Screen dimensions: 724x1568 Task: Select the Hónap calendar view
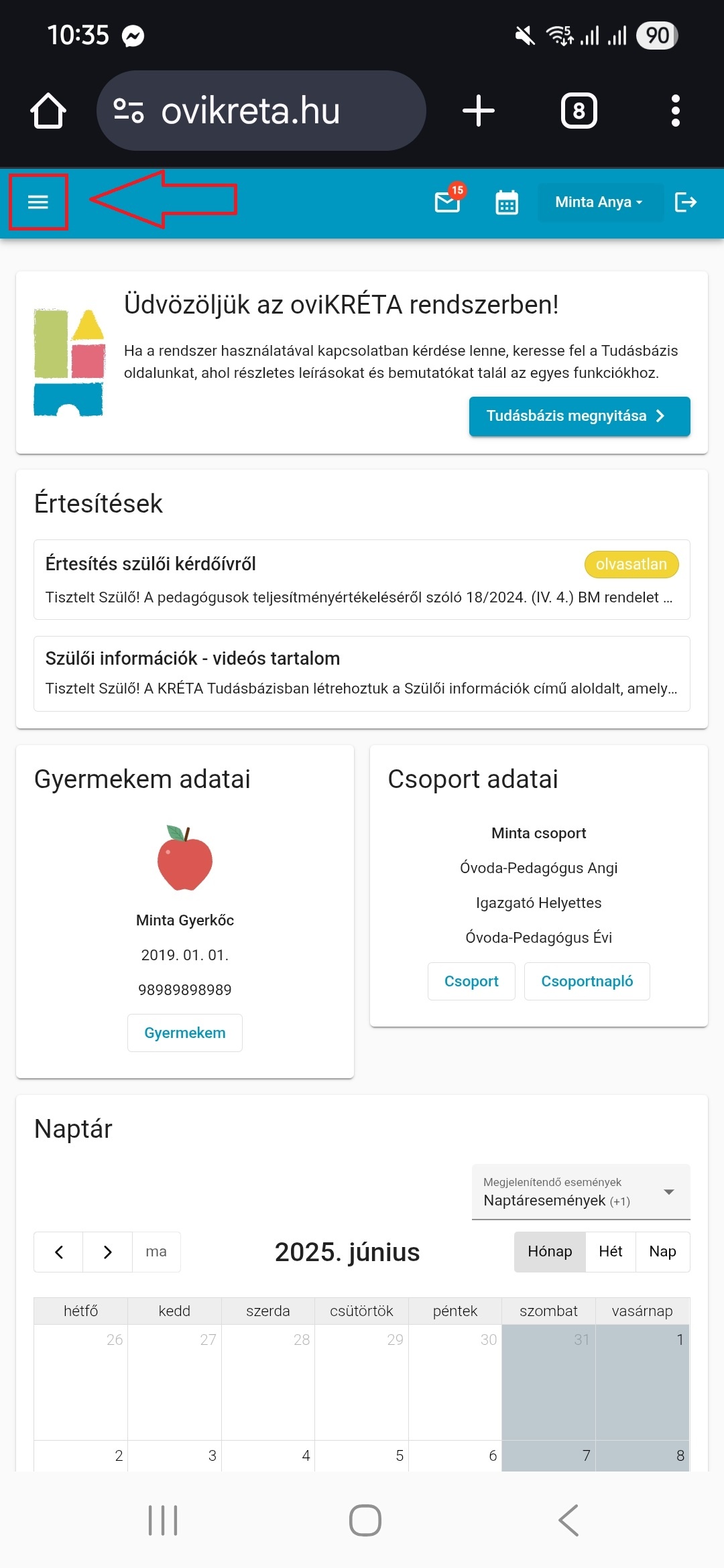tap(550, 1252)
